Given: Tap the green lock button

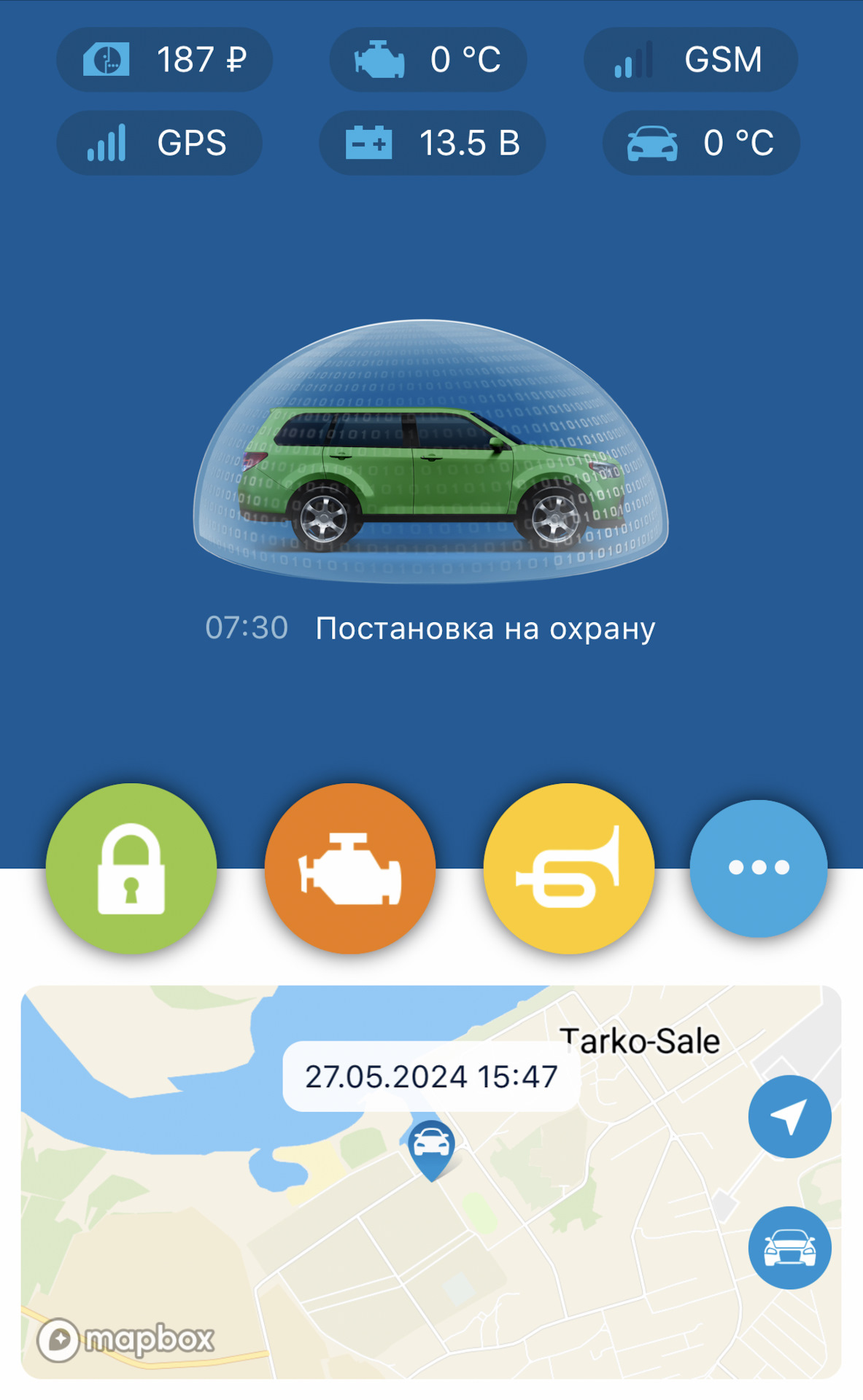Looking at the screenshot, I should (x=131, y=868).
